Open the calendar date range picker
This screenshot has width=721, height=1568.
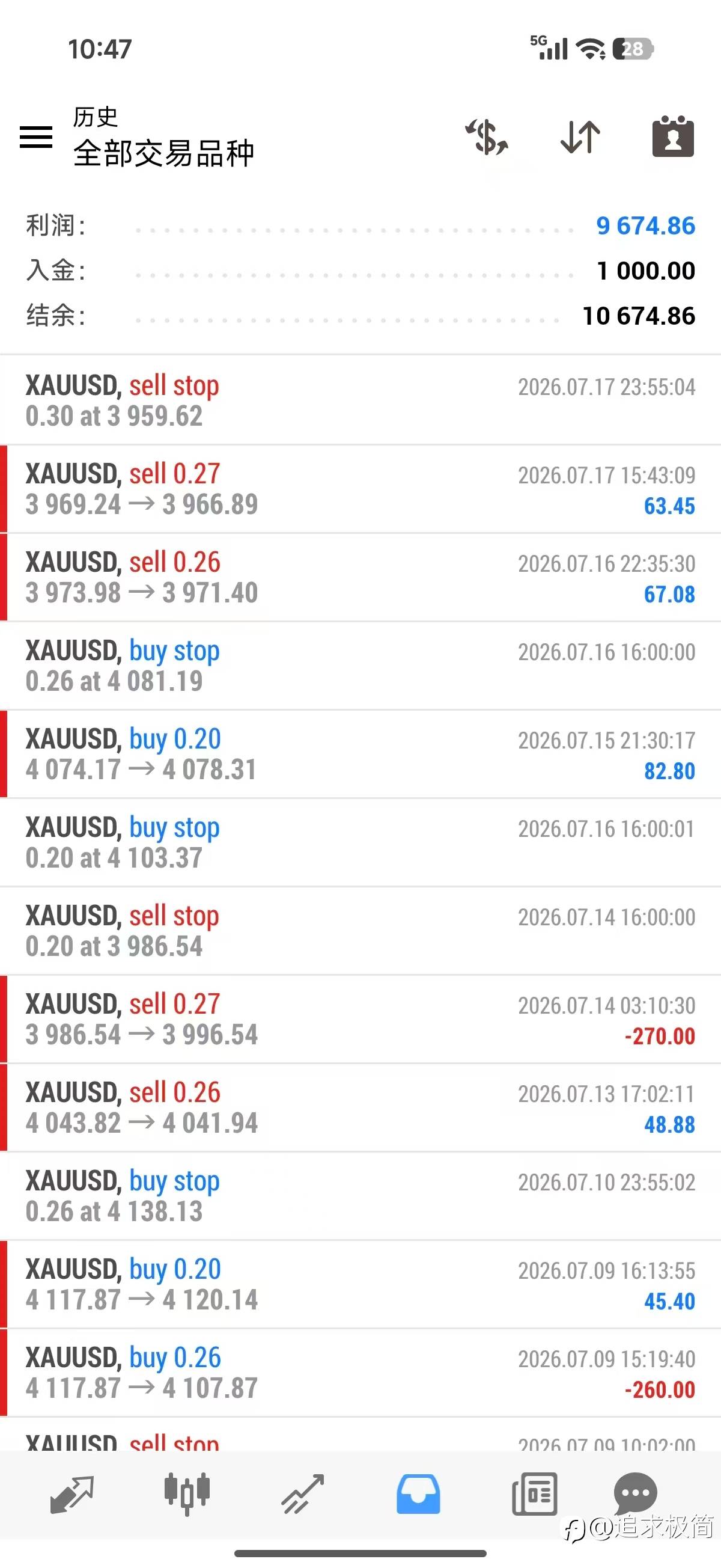point(673,136)
